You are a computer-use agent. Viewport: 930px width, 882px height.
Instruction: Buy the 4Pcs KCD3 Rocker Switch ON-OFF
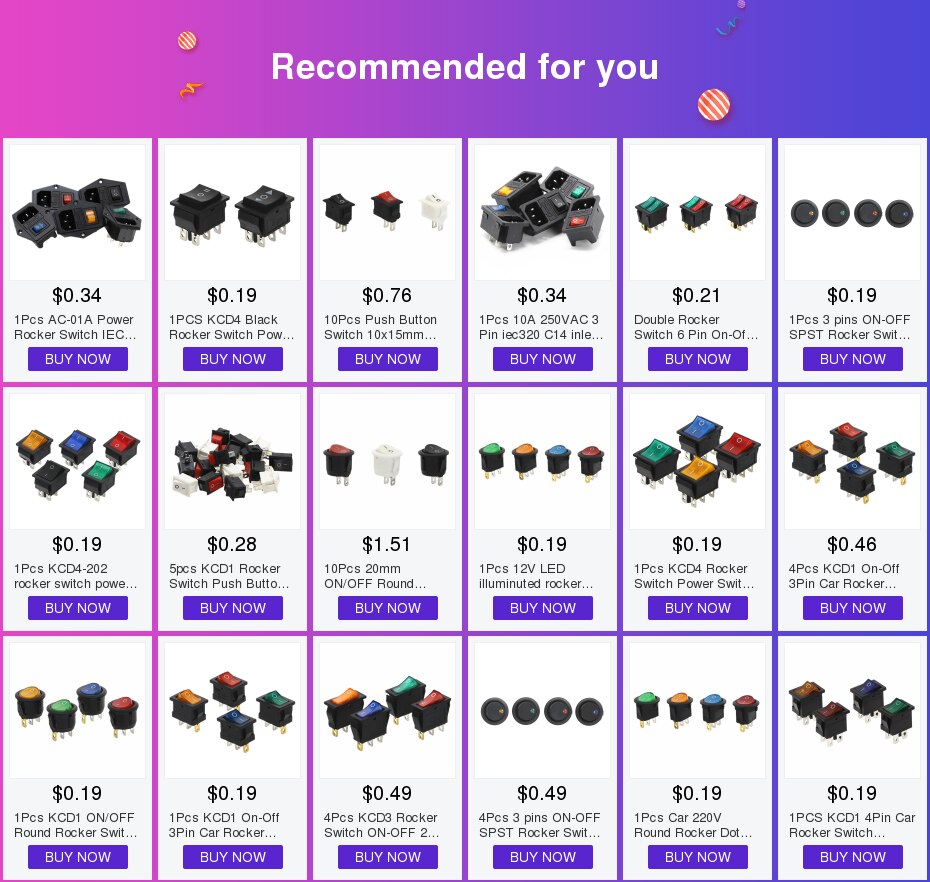tap(387, 857)
